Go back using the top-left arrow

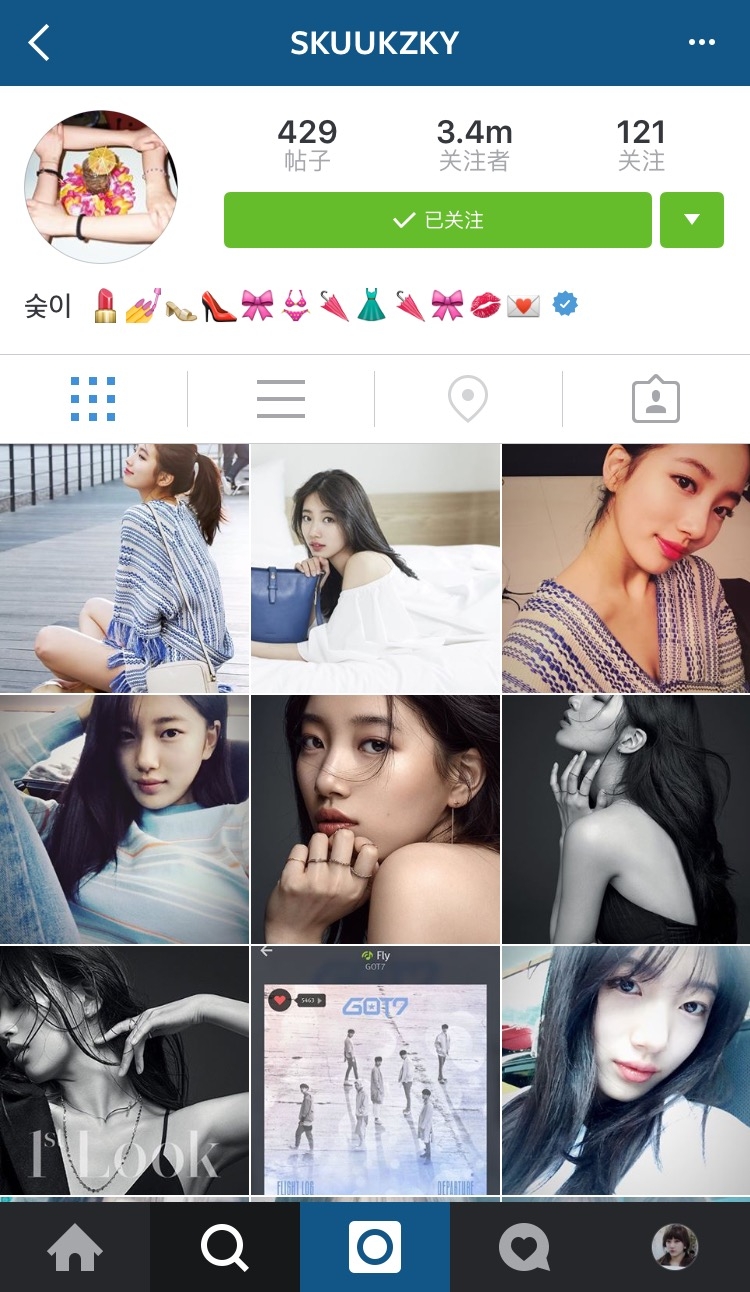point(40,43)
